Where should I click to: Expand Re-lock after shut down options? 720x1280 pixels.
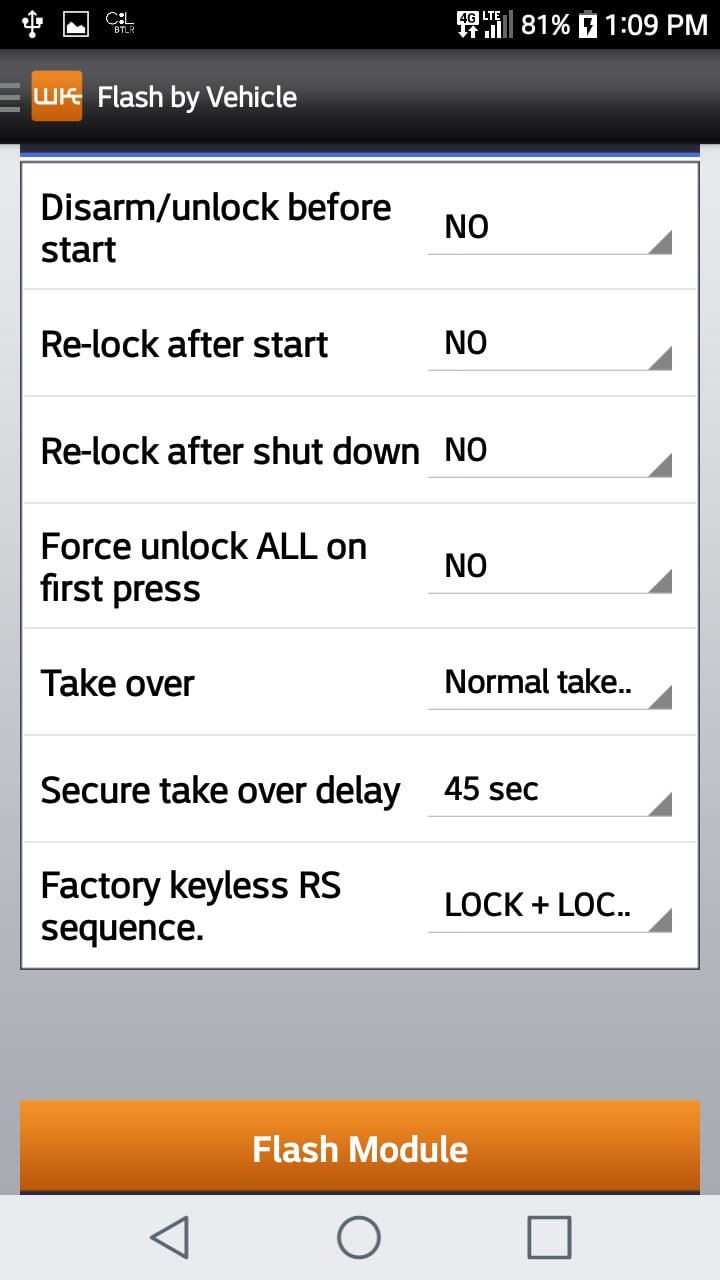549,451
